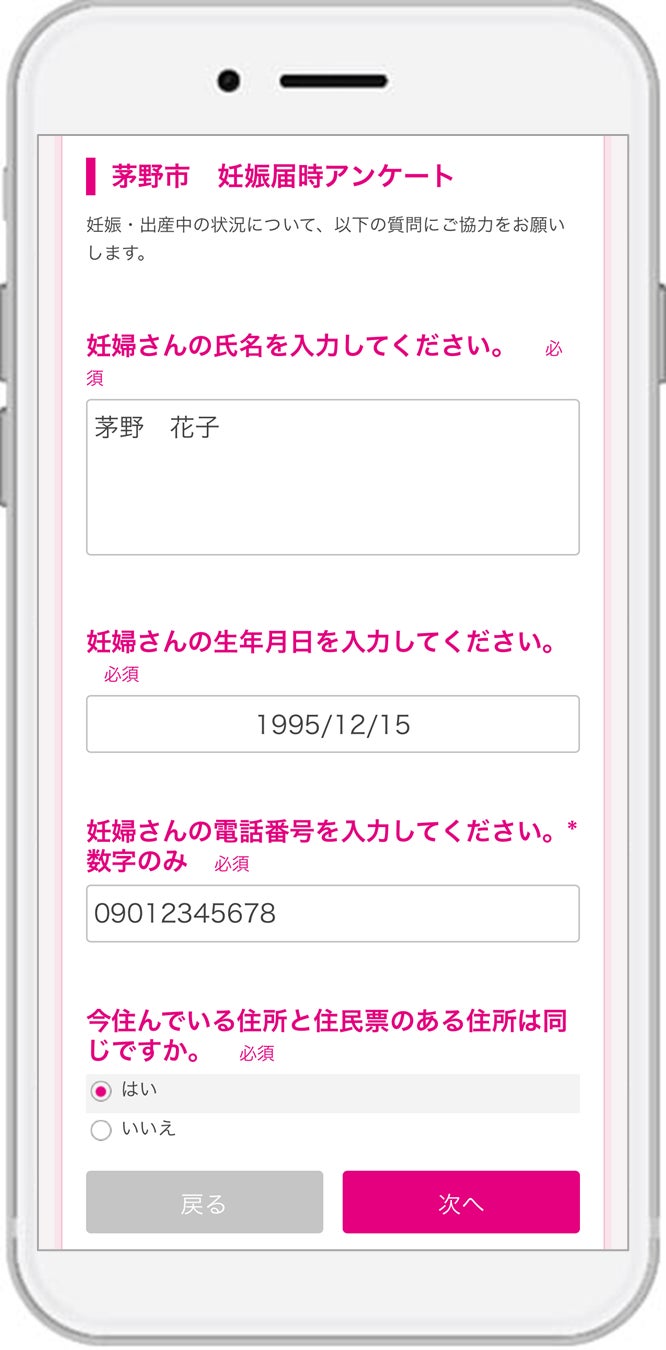Open the birth date field showing 1995/12/15

click(332, 724)
